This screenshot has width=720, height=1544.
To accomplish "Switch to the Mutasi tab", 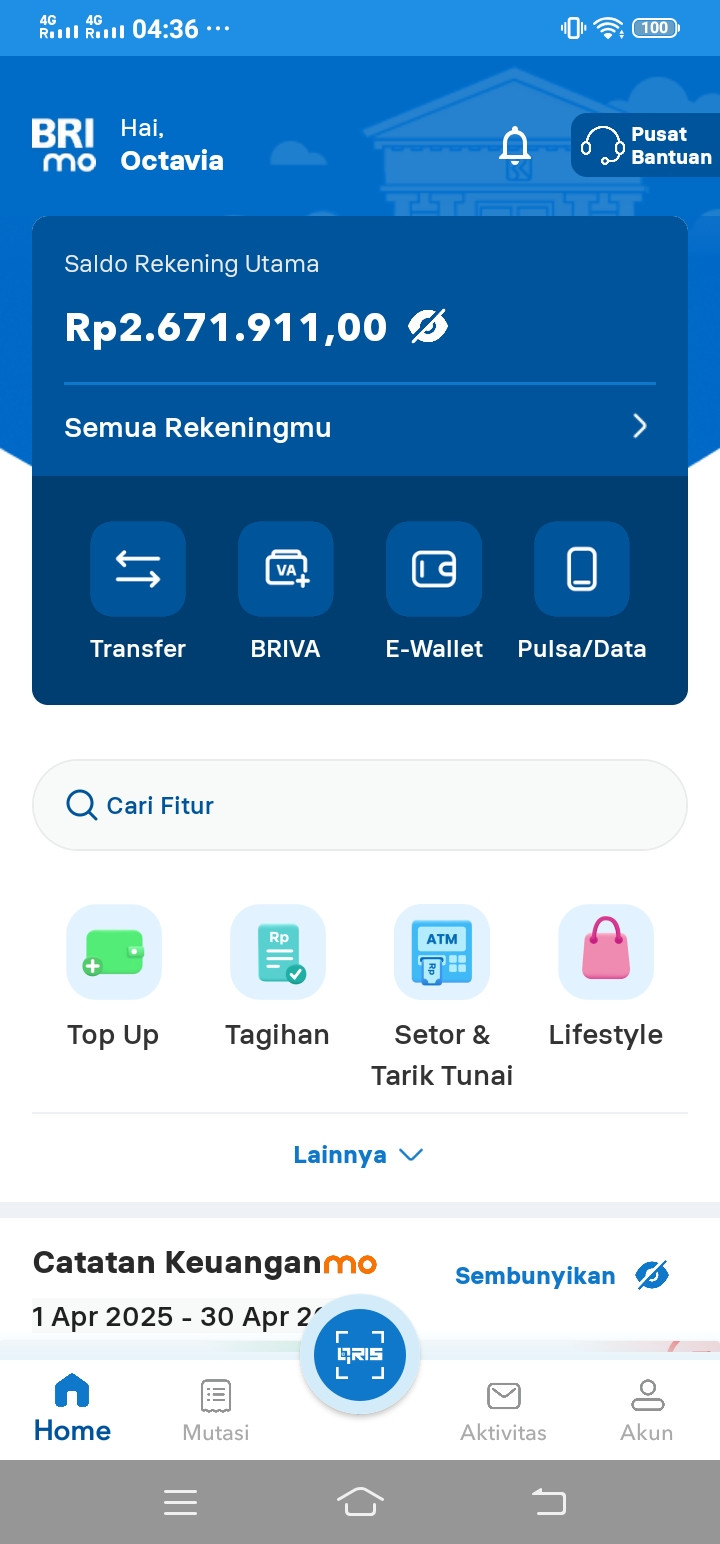I will click(x=216, y=1410).
